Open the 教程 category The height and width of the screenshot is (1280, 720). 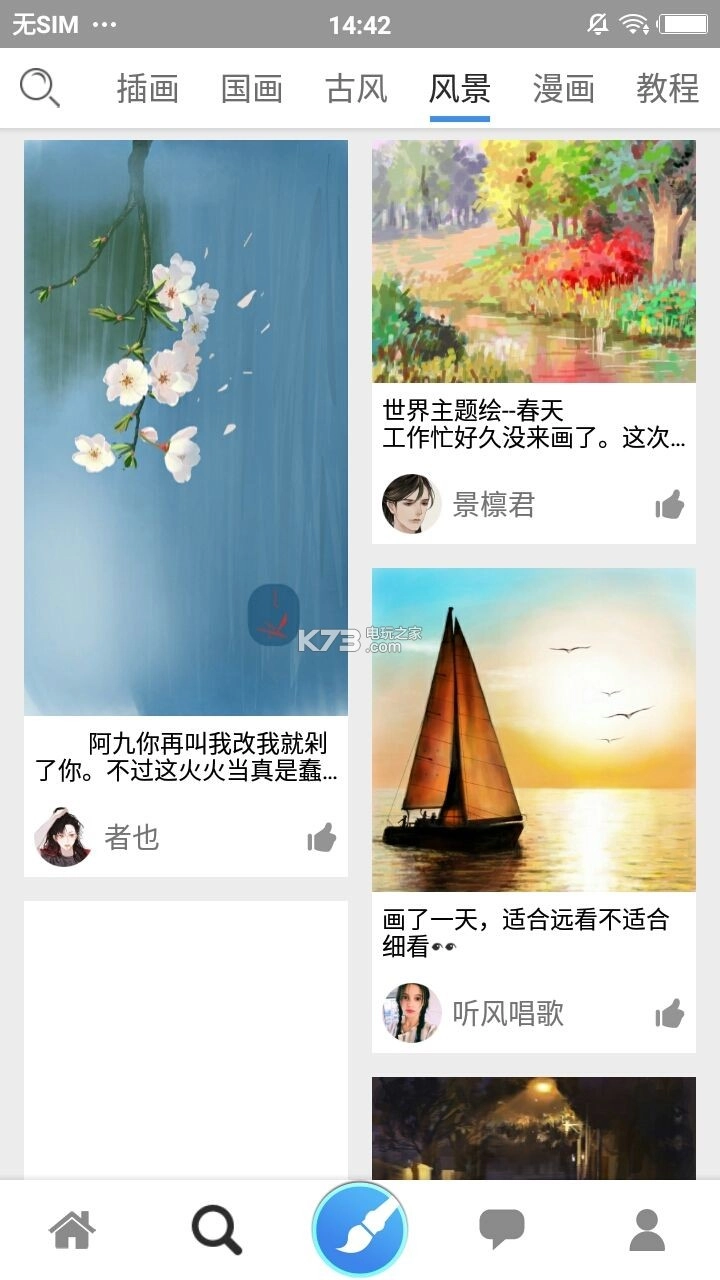coord(667,88)
